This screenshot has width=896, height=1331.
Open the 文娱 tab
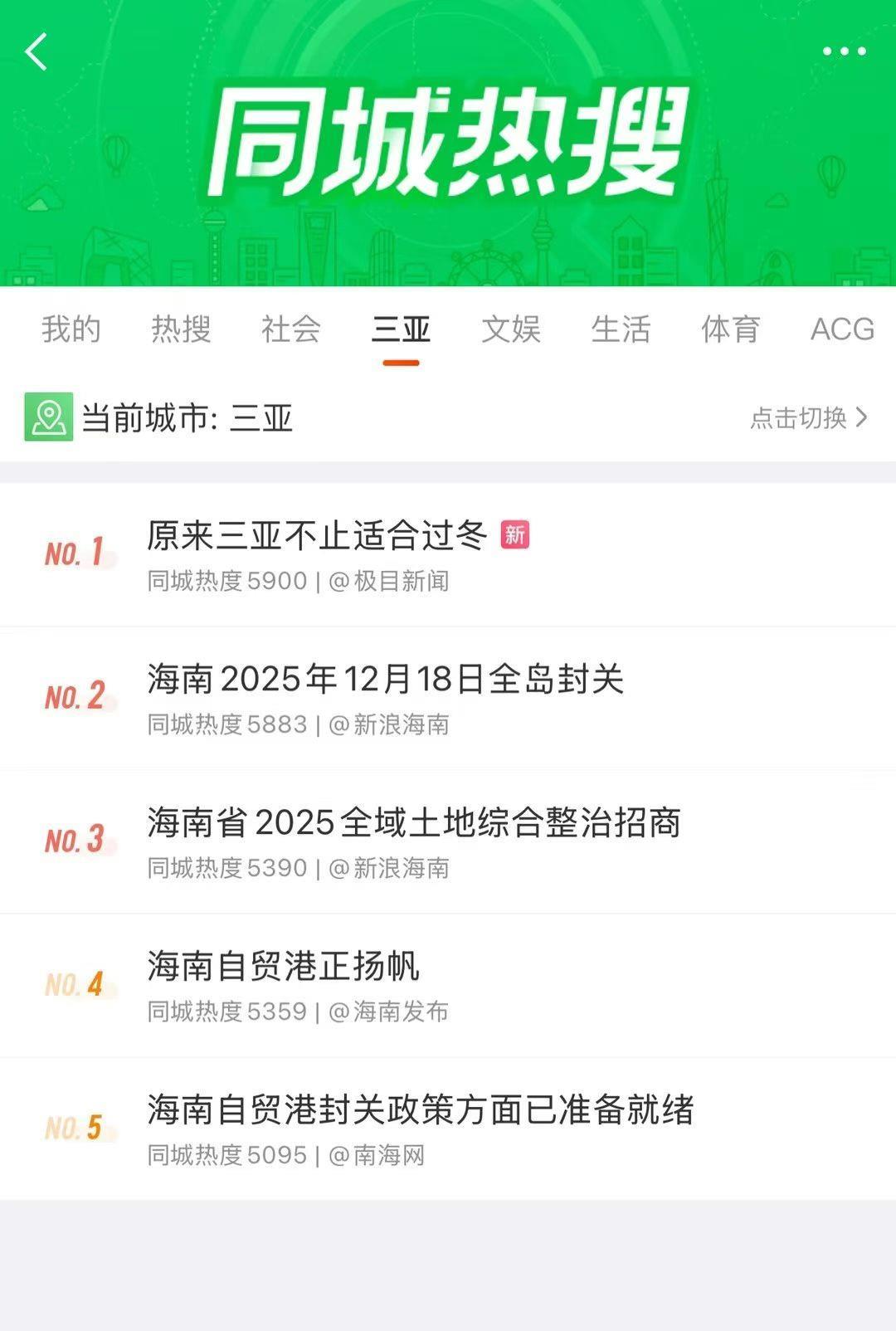click(x=511, y=329)
